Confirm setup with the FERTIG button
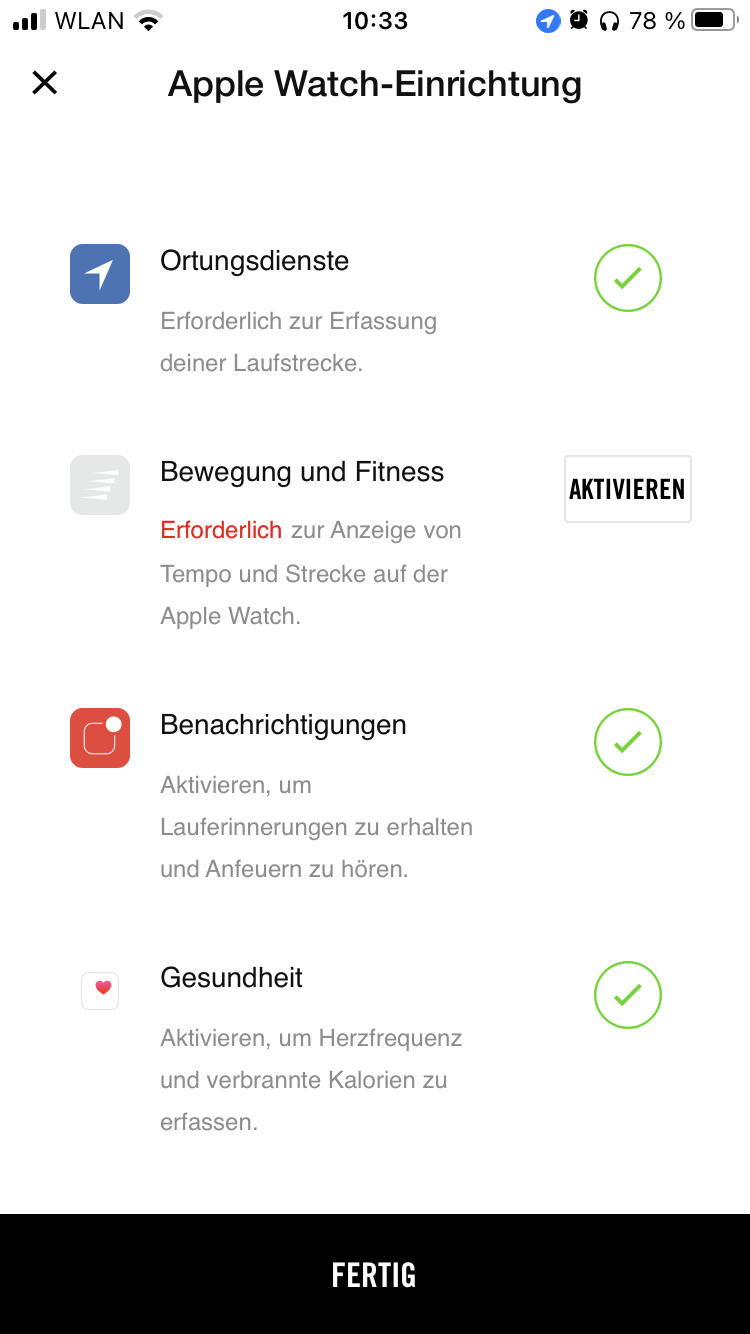The height and width of the screenshot is (1334, 750). point(374,1274)
